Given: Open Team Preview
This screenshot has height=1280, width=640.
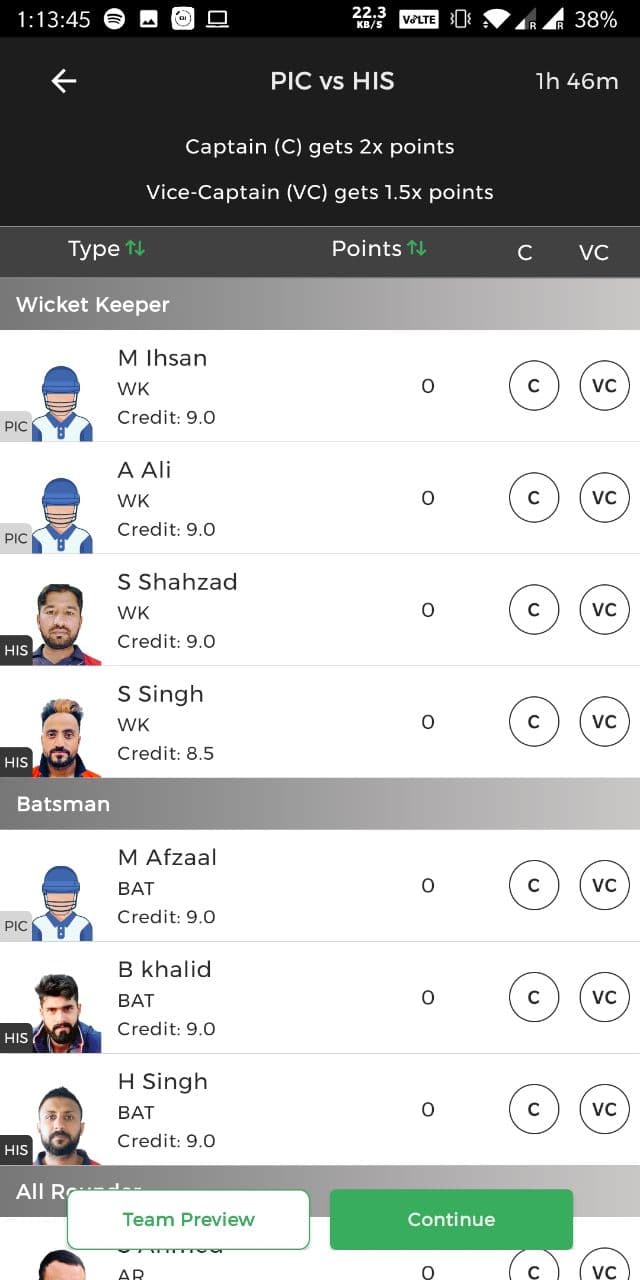Looking at the screenshot, I should click(x=189, y=1219).
